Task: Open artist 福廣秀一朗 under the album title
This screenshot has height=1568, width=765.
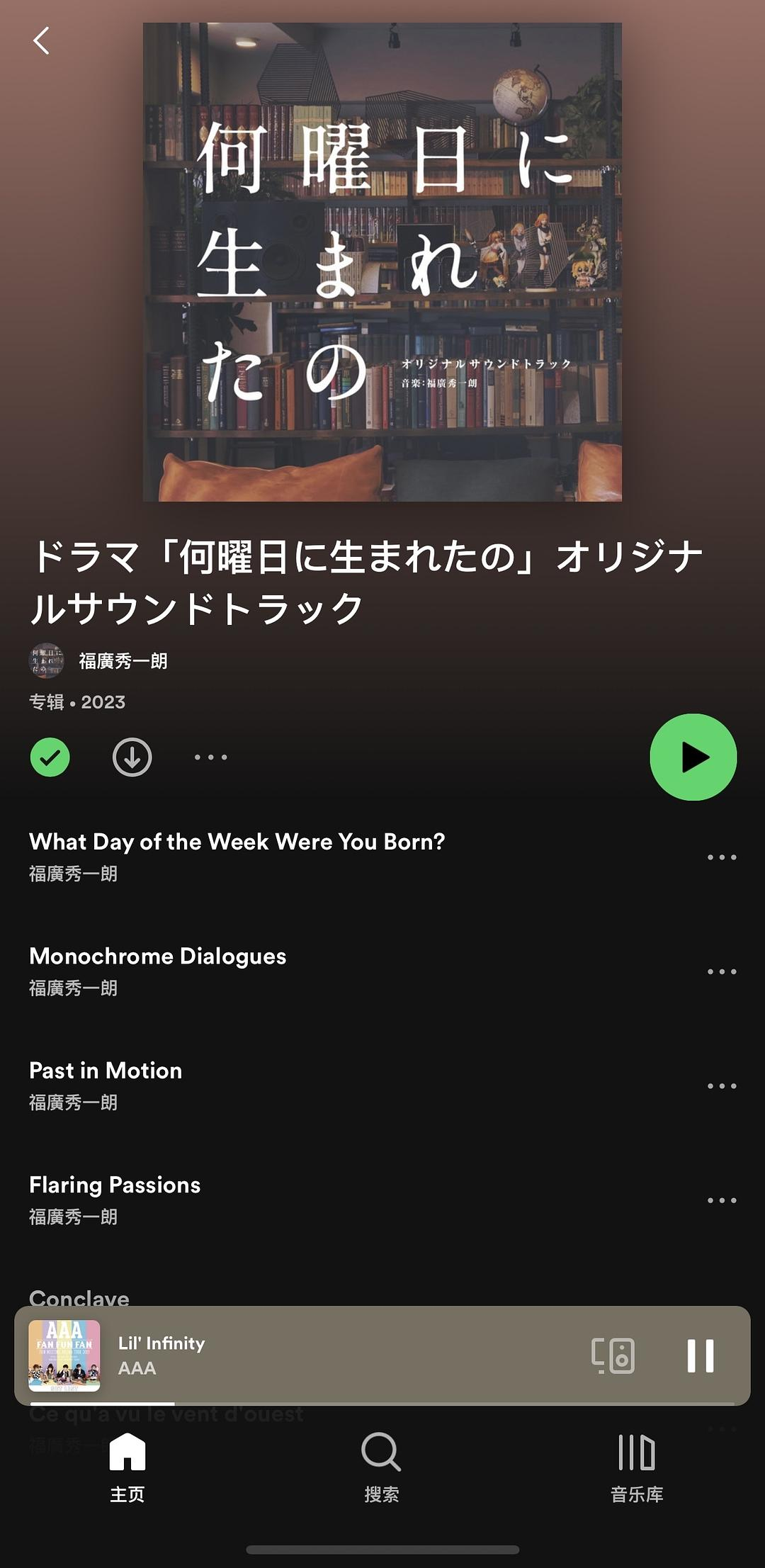Action: (122, 661)
